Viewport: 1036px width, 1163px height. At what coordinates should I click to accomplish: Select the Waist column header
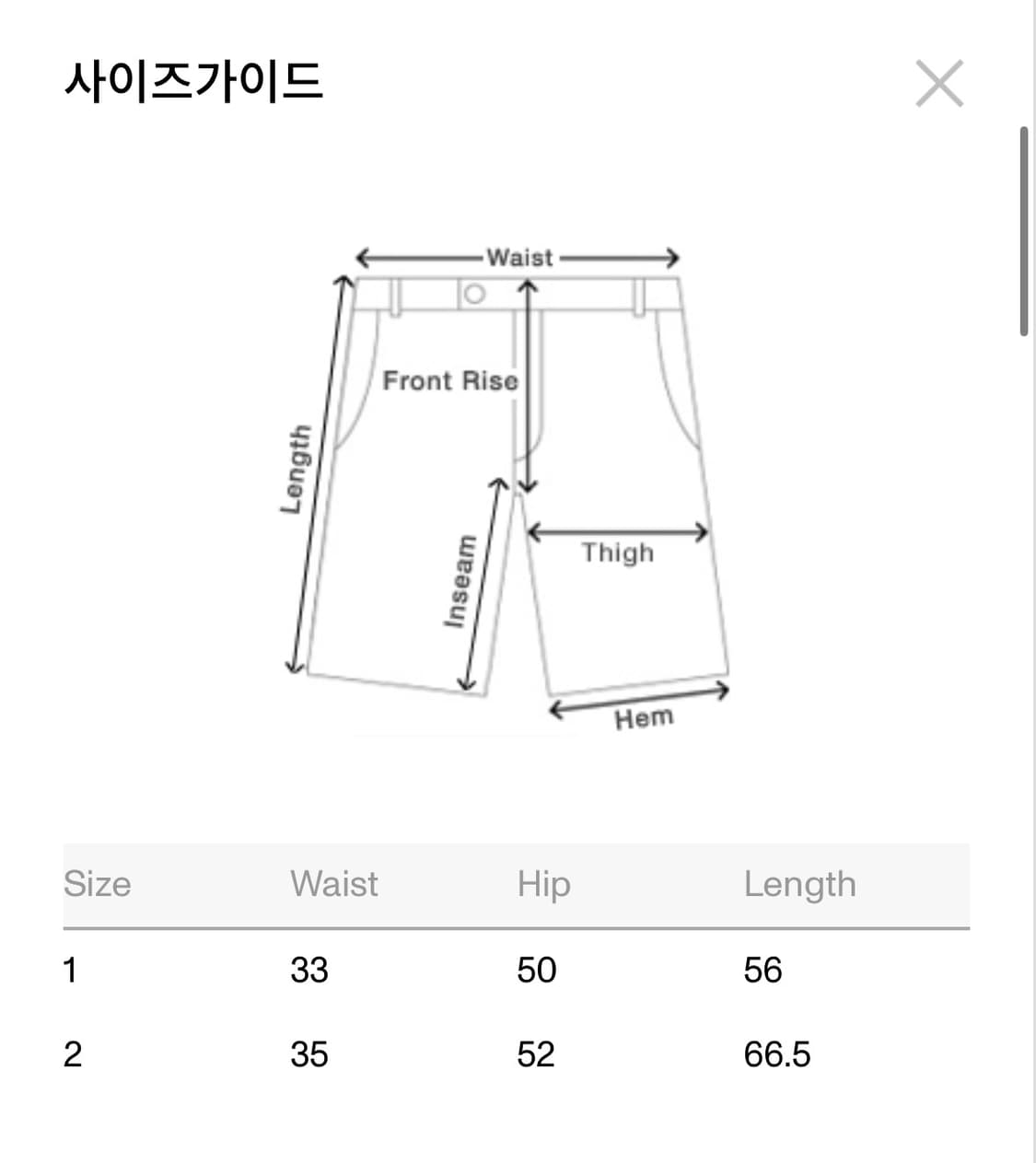333,884
